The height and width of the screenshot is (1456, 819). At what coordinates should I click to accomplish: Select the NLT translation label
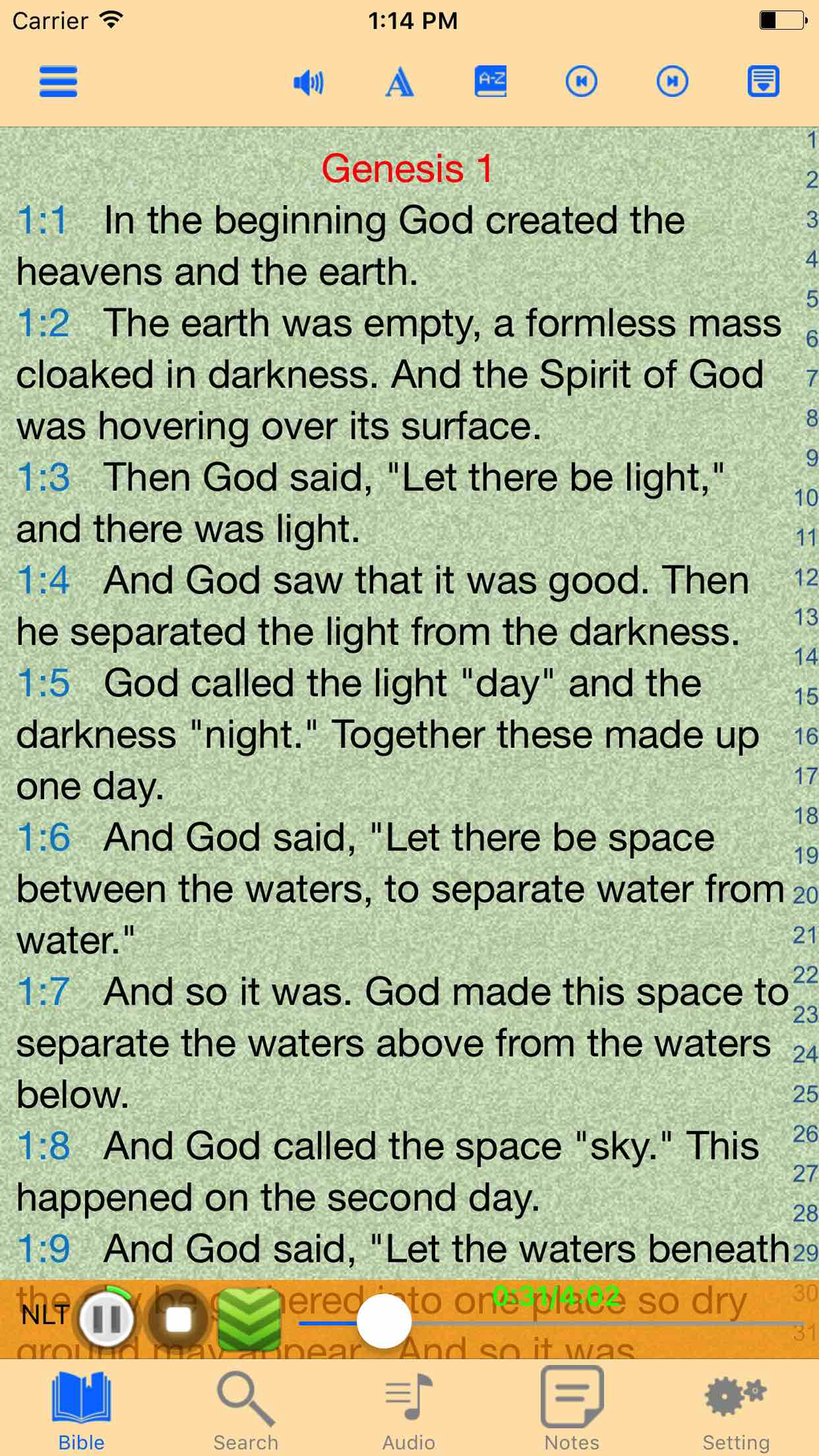click(46, 1315)
